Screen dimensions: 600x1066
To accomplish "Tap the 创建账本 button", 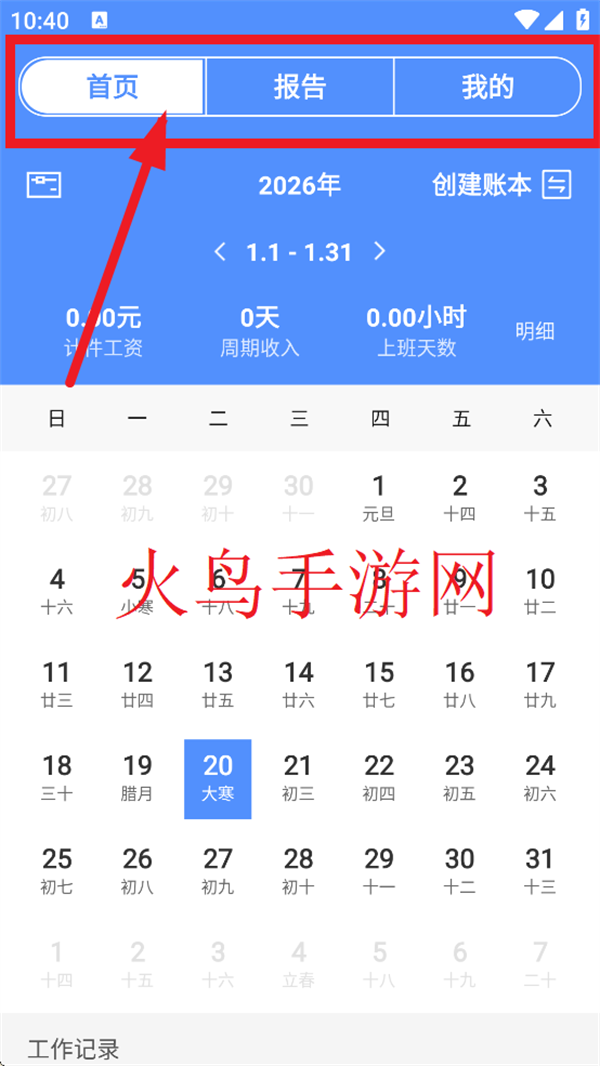I will [501, 184].
